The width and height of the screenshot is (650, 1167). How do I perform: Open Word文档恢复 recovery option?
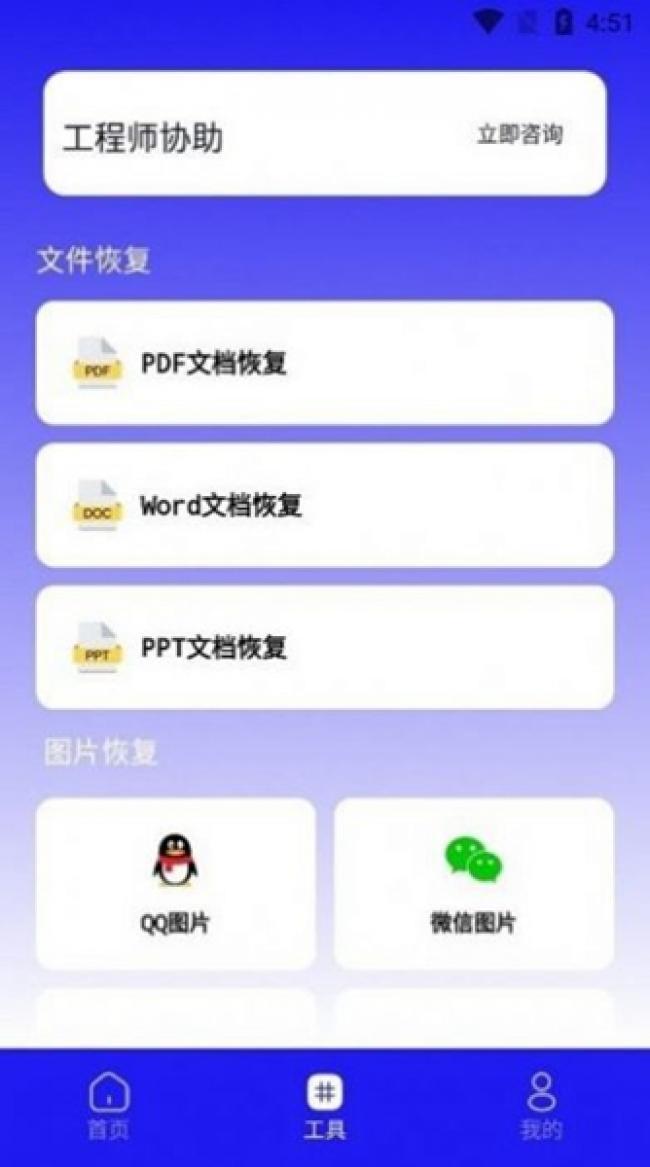324,505
